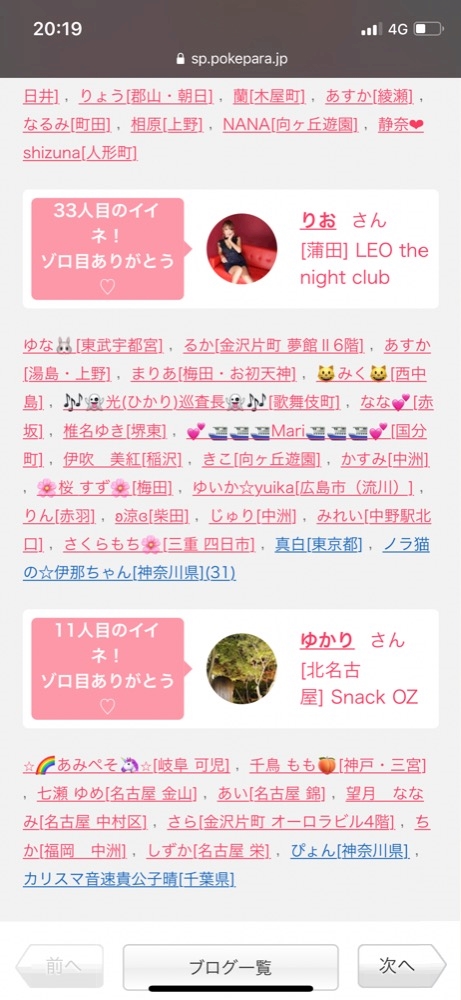Open the なるみ[町田] link
The height and width of the screenshot is (1000, 461).
(x=67, y=125)
